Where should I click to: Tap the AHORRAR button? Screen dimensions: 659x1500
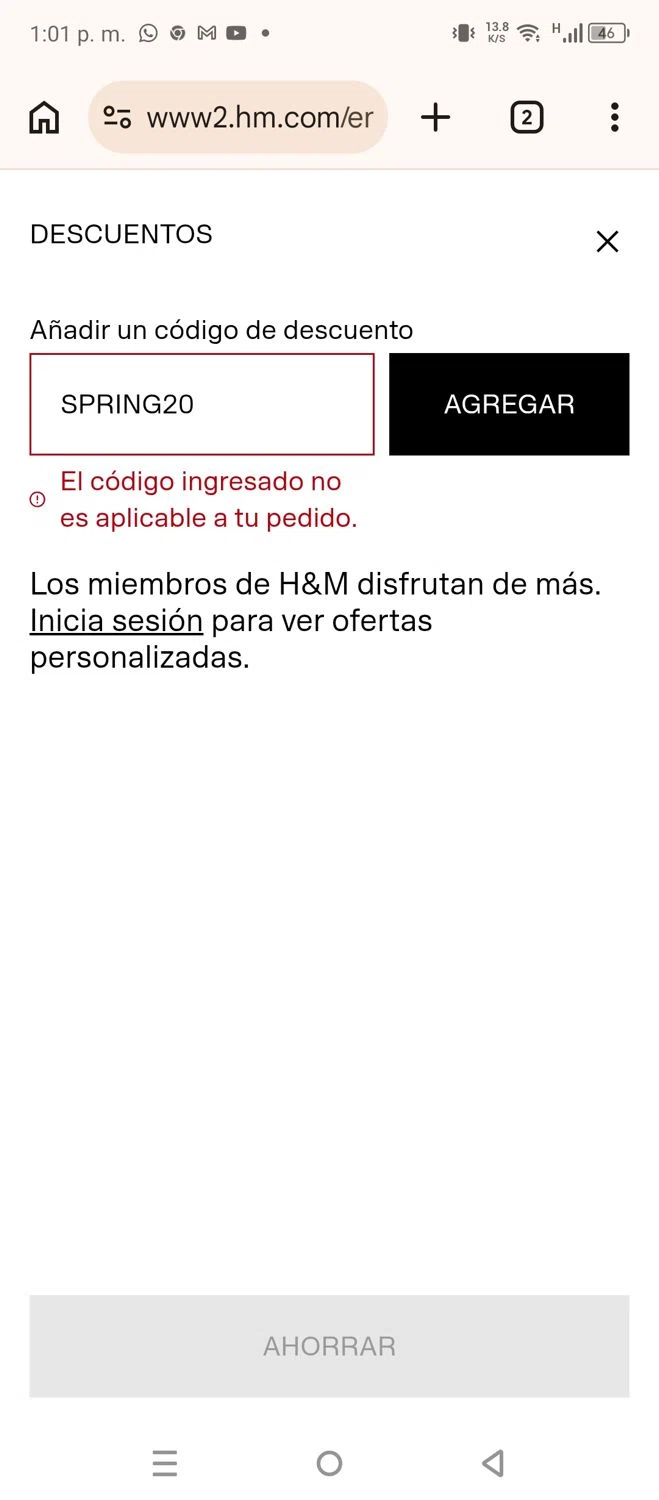(x=329, y=1346)
